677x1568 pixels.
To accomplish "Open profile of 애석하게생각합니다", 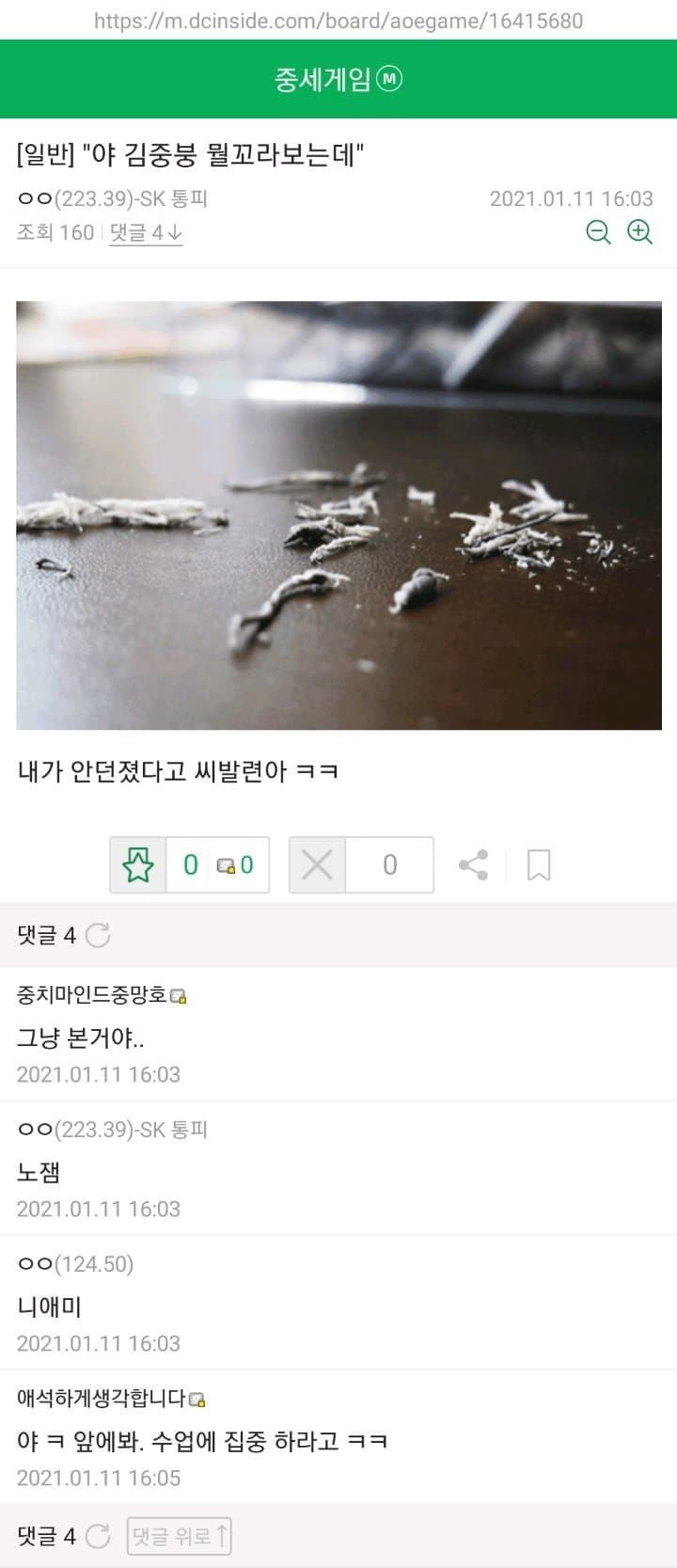I will (102, 1398).
